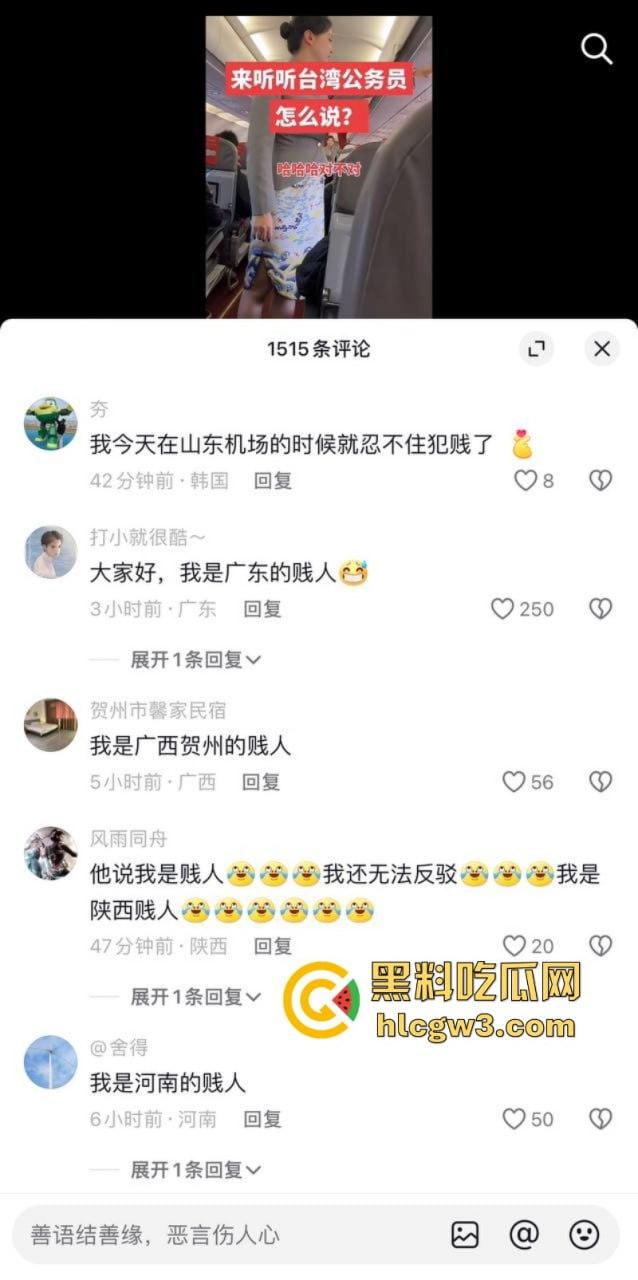Expand 1 reply under @舍得's comment
638x1280 pixels.
click(195, 1169)
